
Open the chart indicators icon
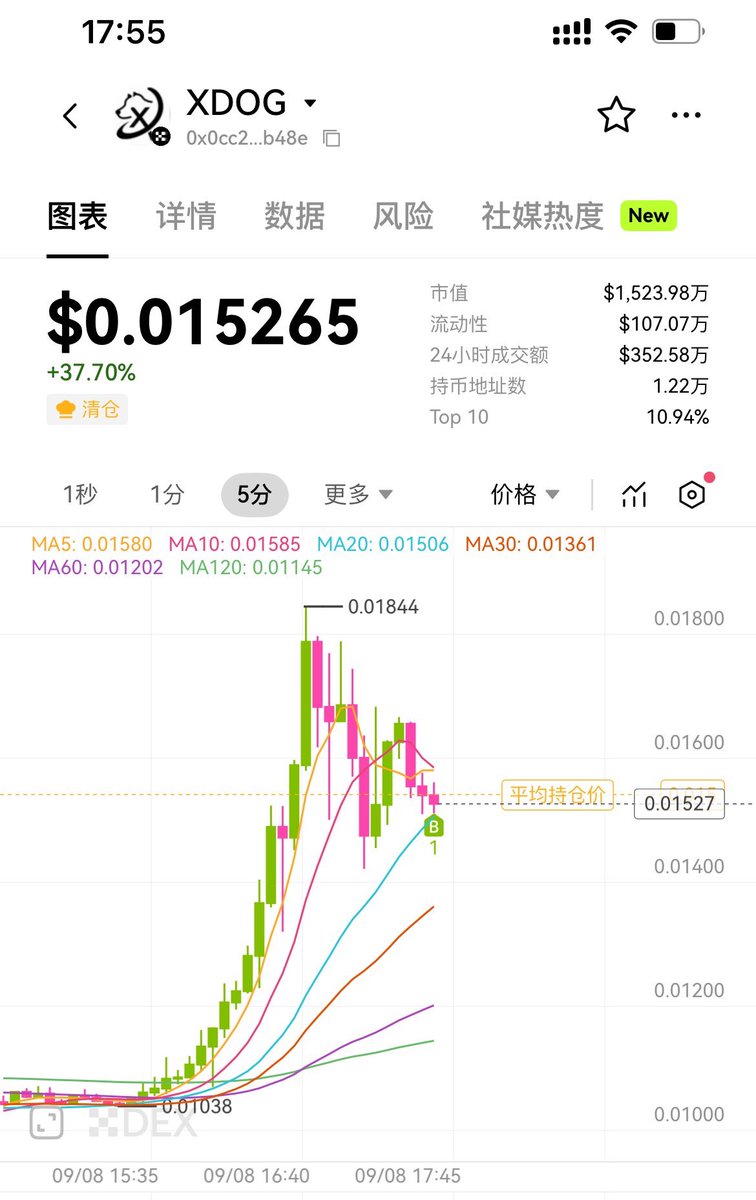click(x=634, y=494)
